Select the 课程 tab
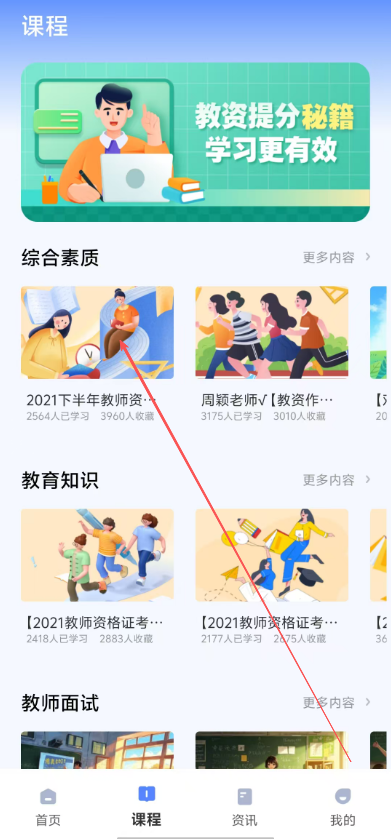391x839 pixels. (x=147, y=807)
